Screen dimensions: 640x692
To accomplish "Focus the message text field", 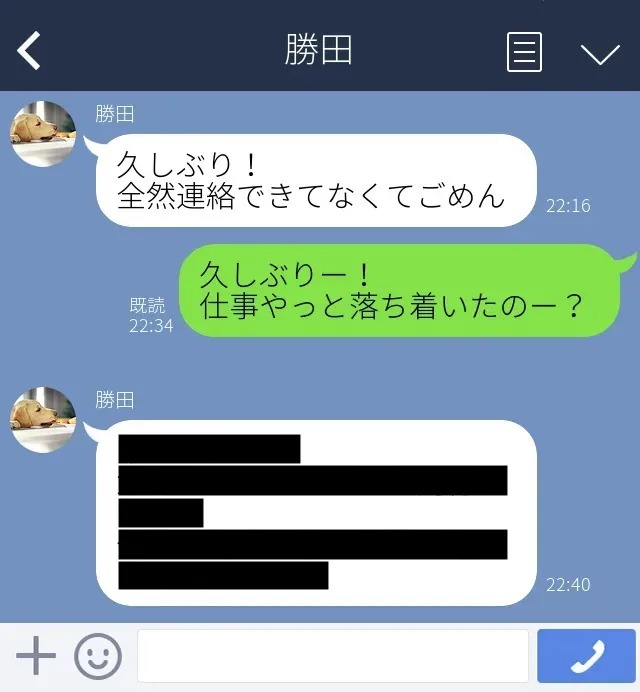I will click(332, 657).
